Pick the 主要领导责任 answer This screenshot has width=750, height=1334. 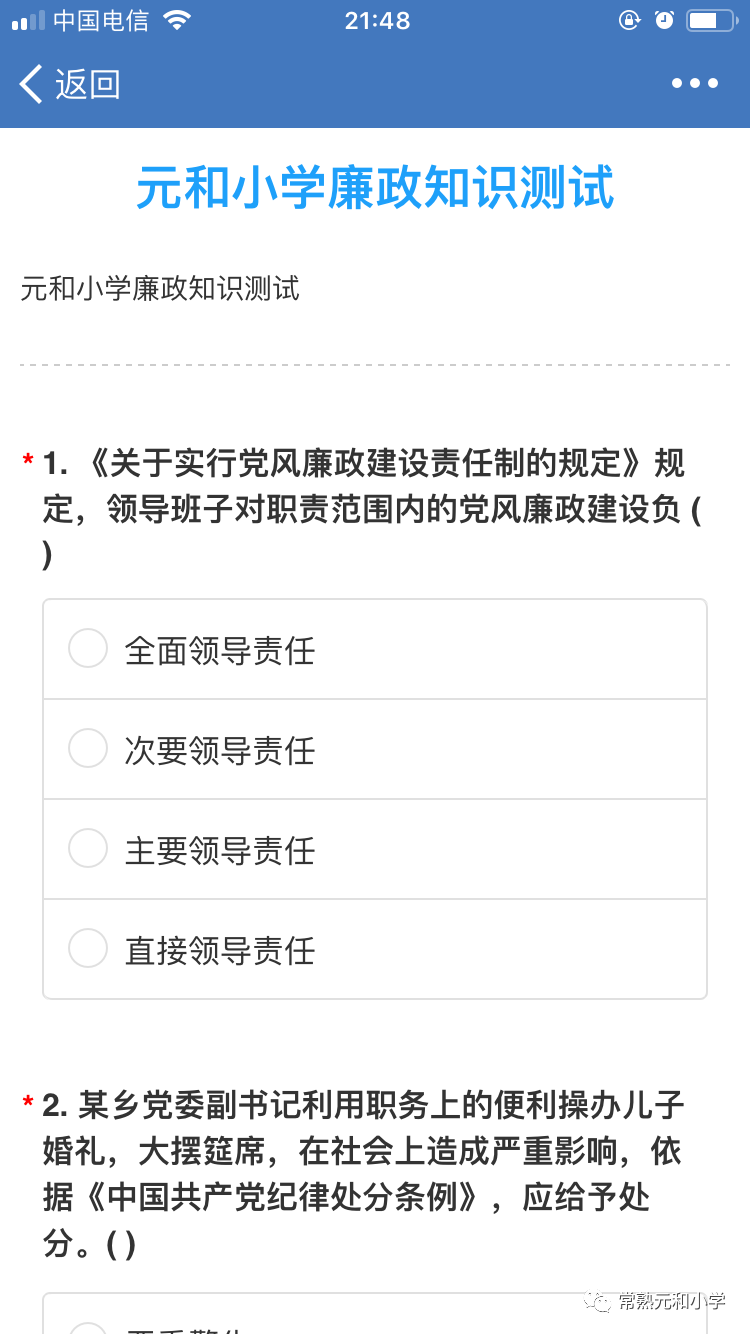point(375,850)
